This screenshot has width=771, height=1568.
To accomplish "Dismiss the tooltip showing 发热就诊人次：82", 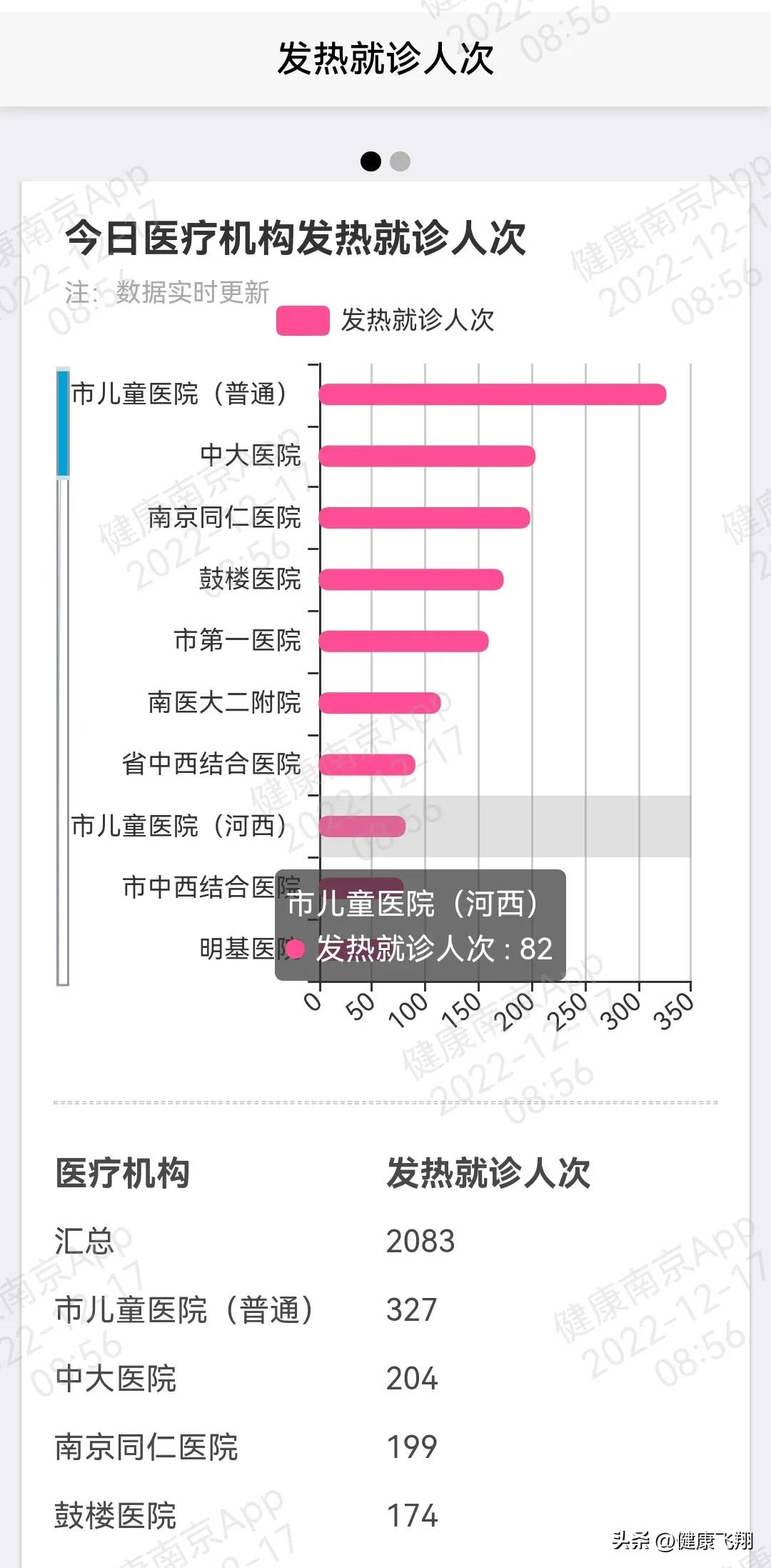I will pos(421,922).
